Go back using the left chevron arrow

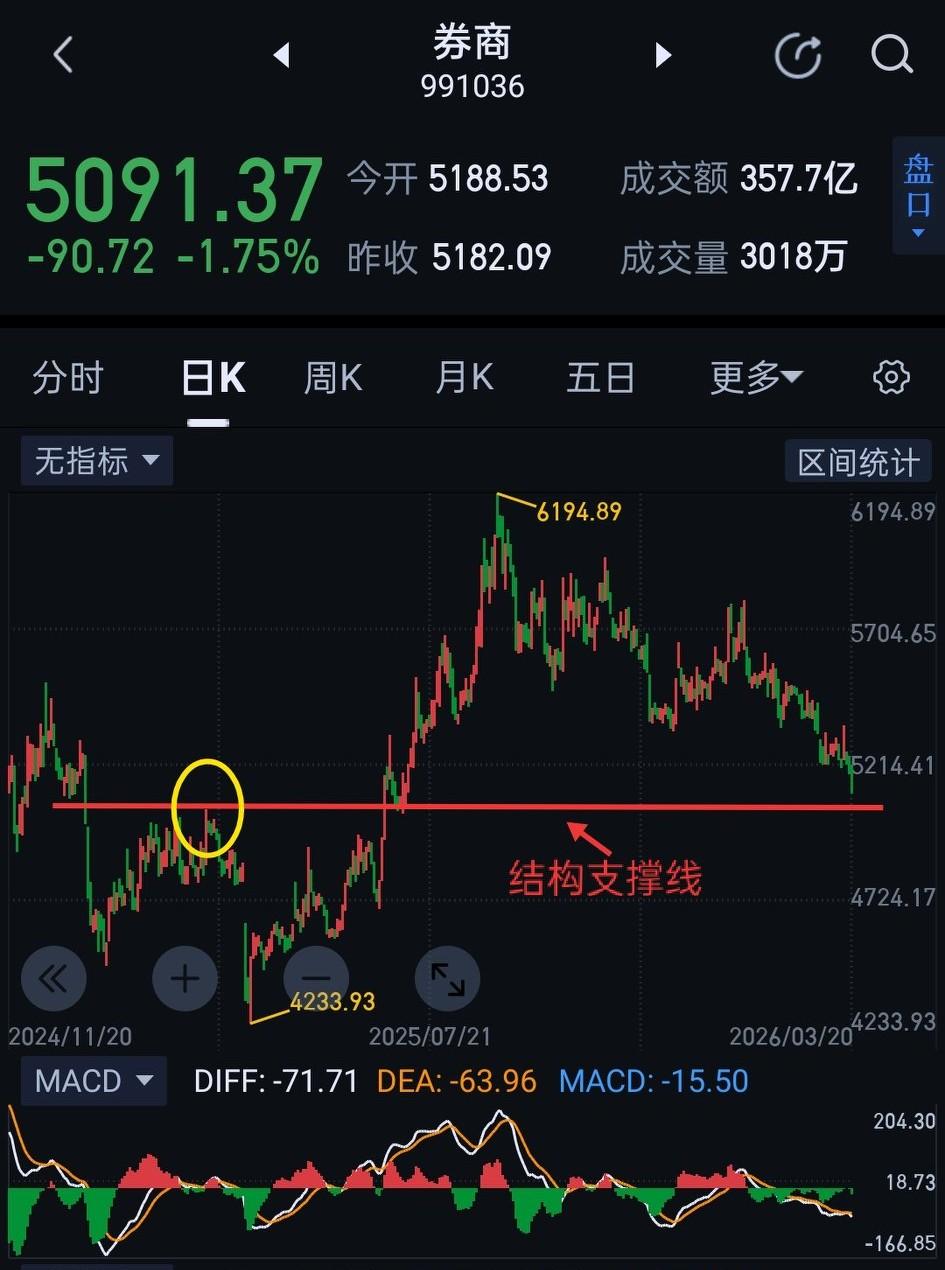point(62,55)
